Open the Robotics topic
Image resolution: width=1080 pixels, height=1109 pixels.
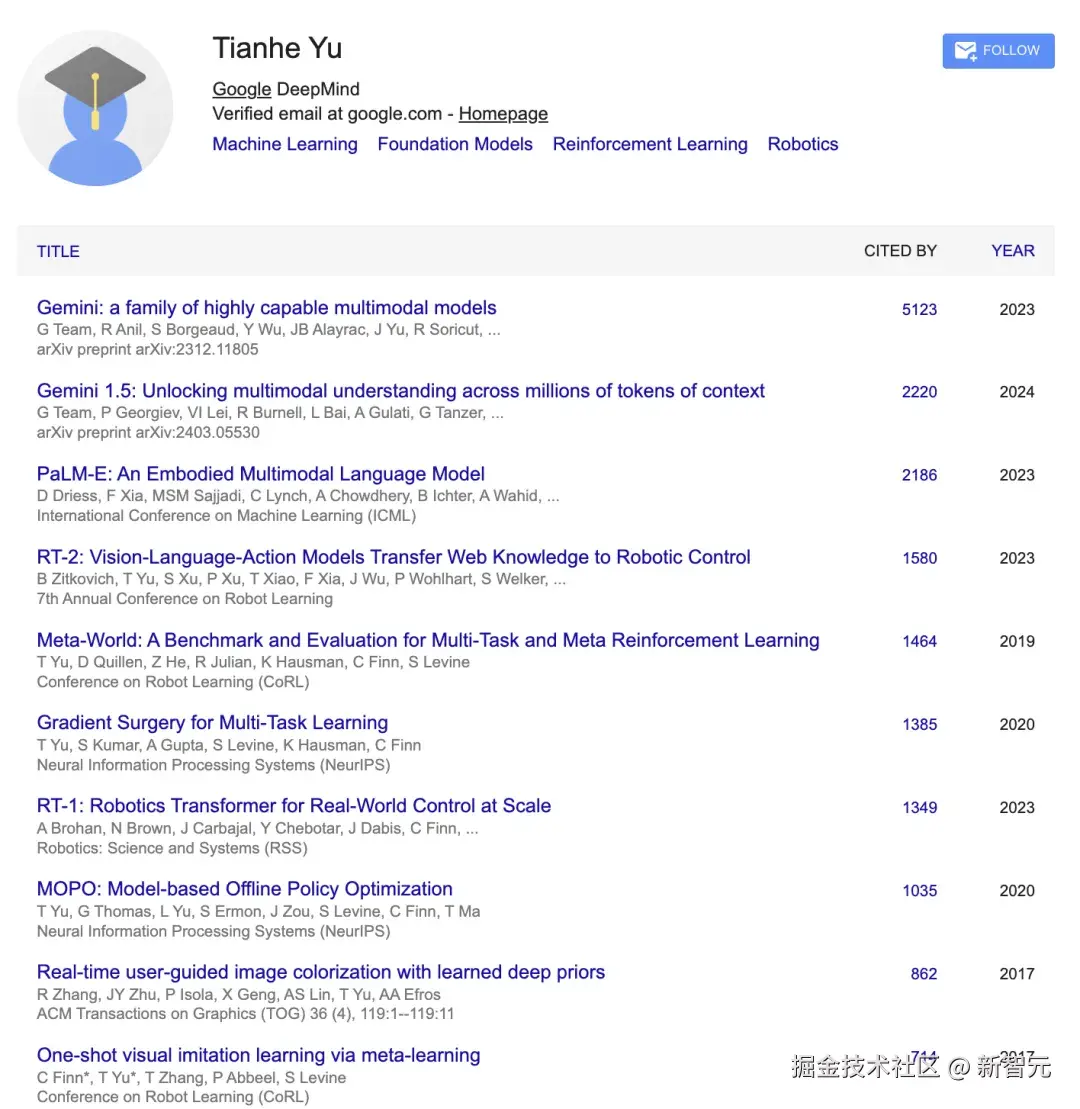point(802,144)
